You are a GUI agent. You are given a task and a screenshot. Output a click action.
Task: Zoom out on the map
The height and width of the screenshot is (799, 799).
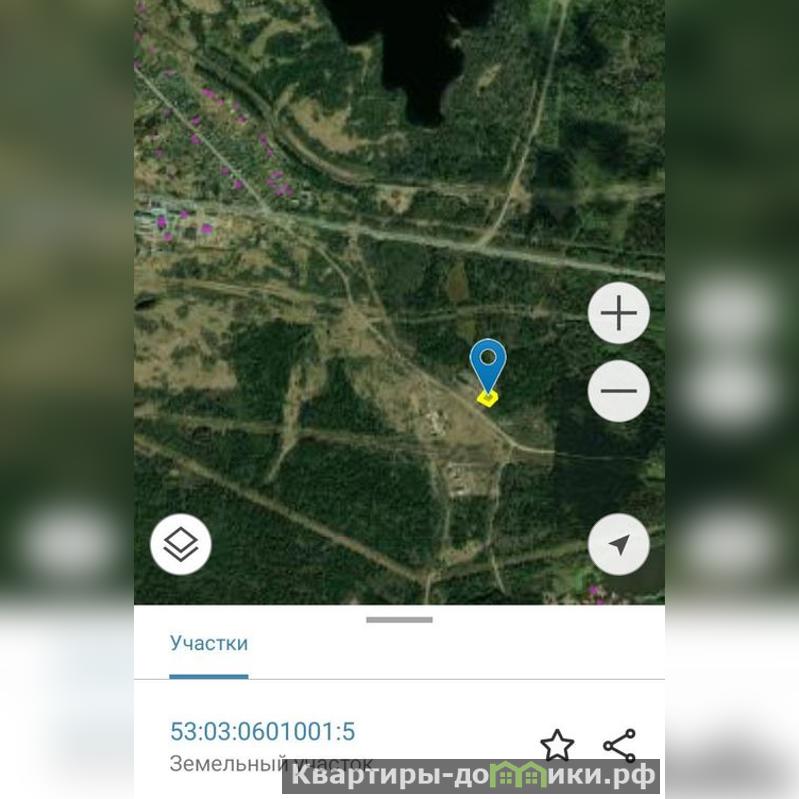pos(618,390)
